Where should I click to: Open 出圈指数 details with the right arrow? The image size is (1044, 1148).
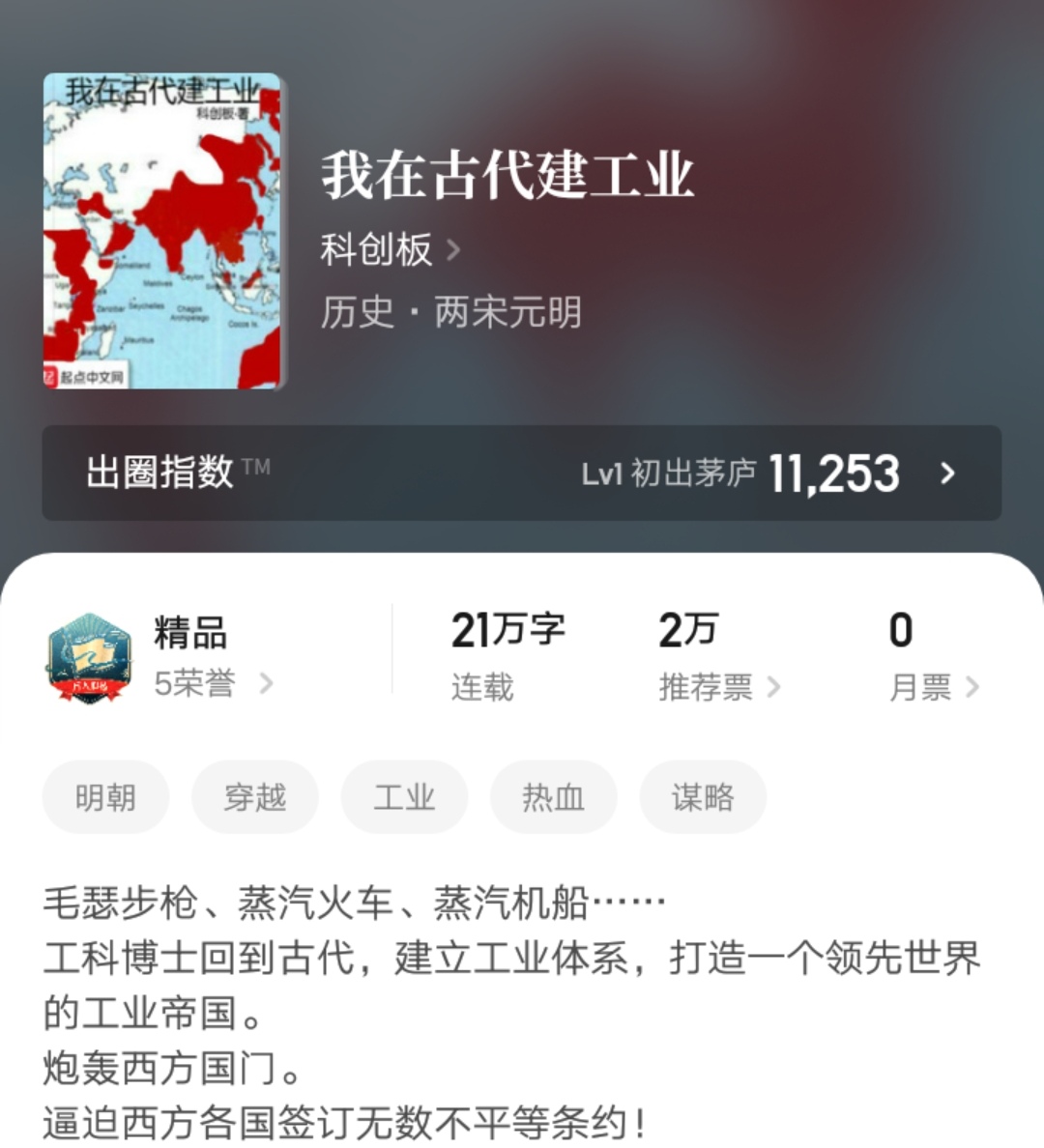click(947, 474)
